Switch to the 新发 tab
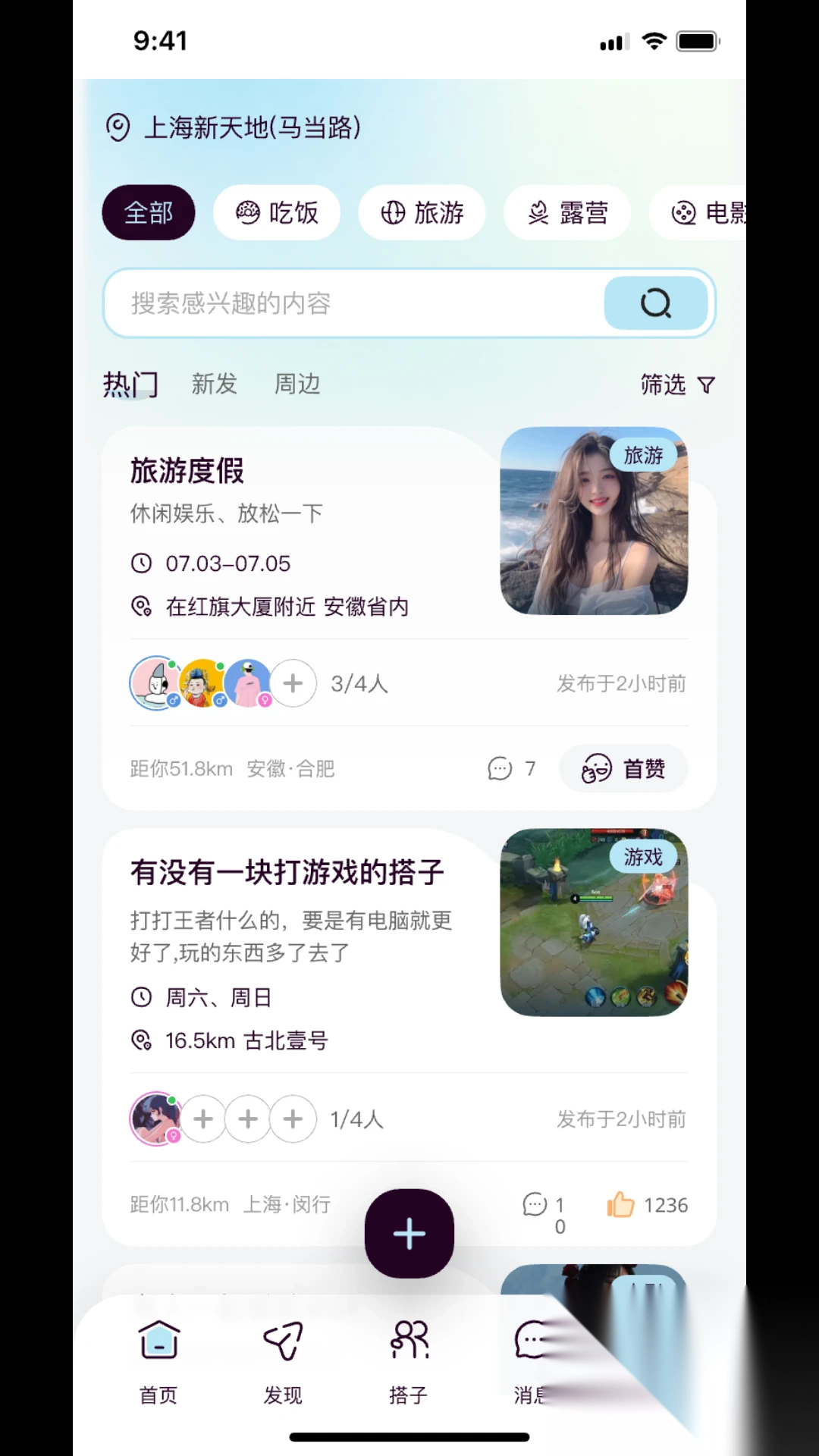819x1456 pixels. tap(214, 384)
